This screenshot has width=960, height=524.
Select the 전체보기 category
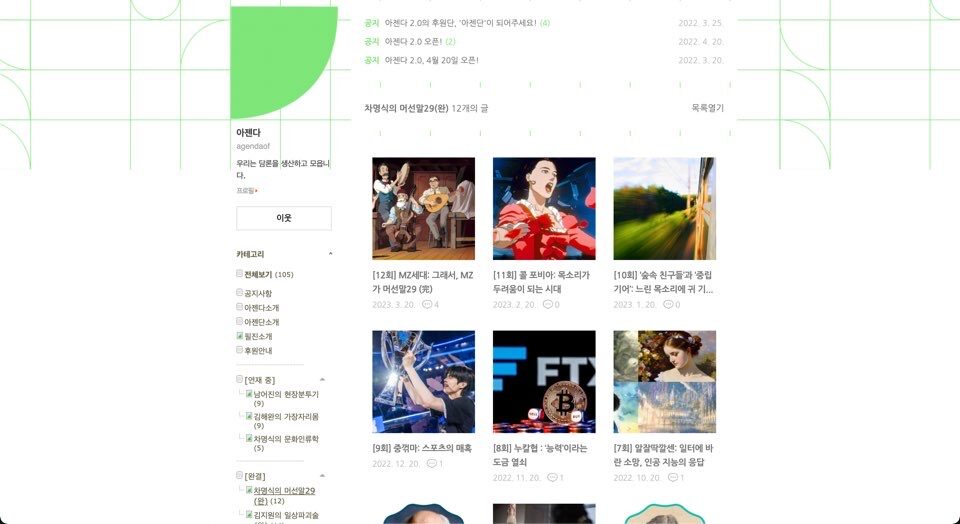click(x=257, y=274)
